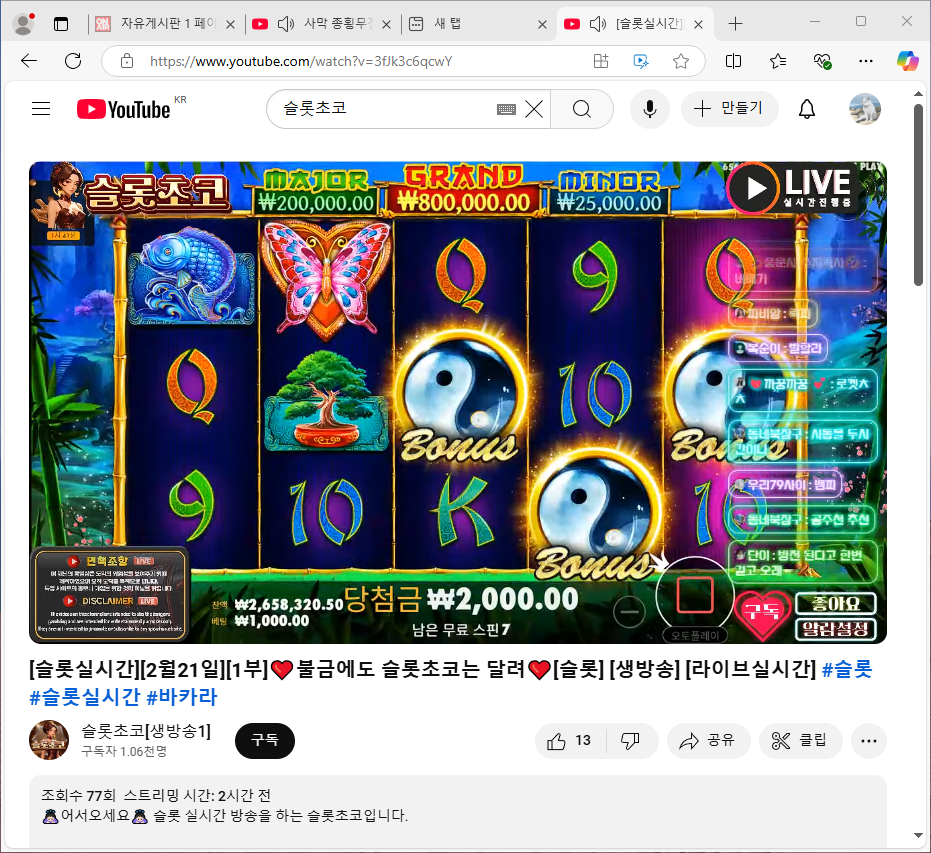Open the 만들기 create menu
Screen dimensions: 931x853
729,109
